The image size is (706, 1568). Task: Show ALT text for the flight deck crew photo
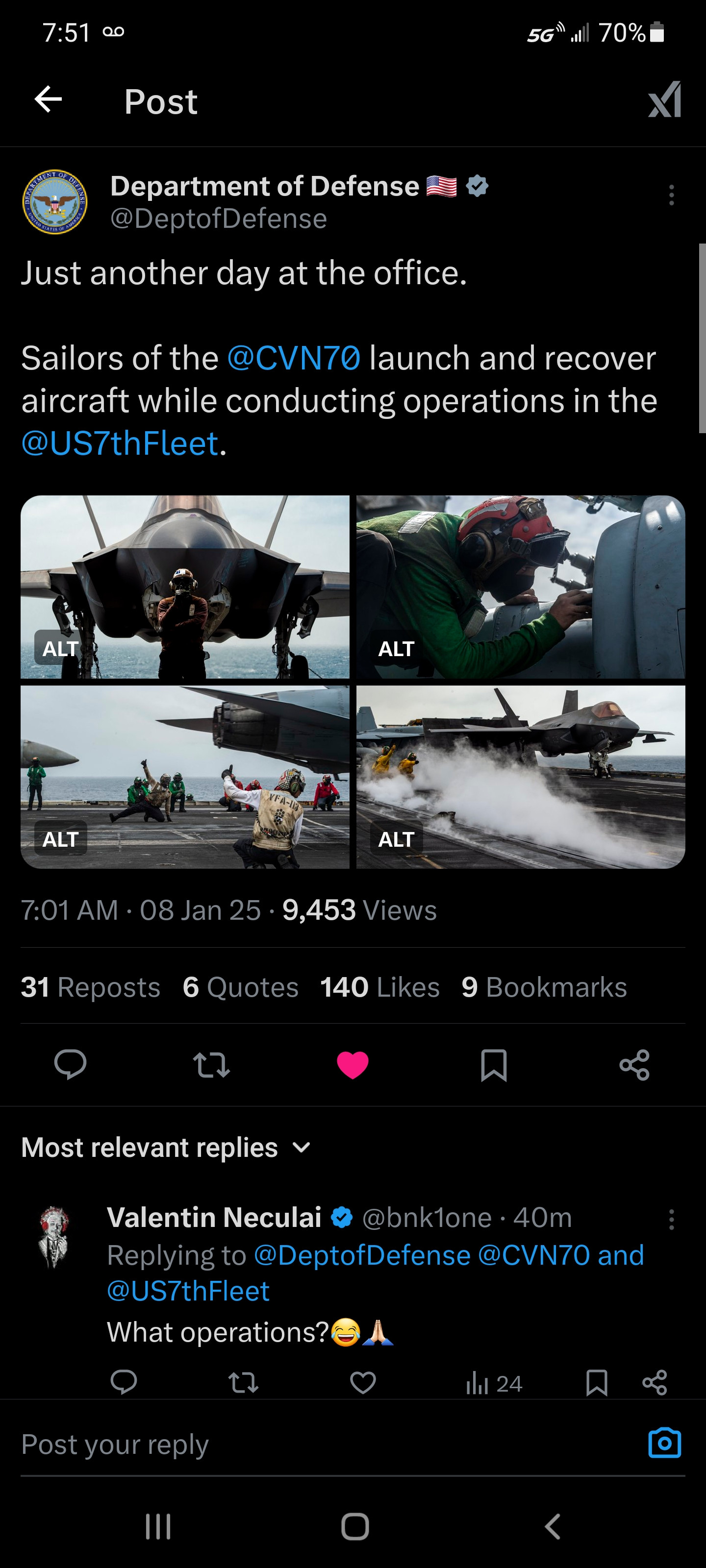click(60, 839)
